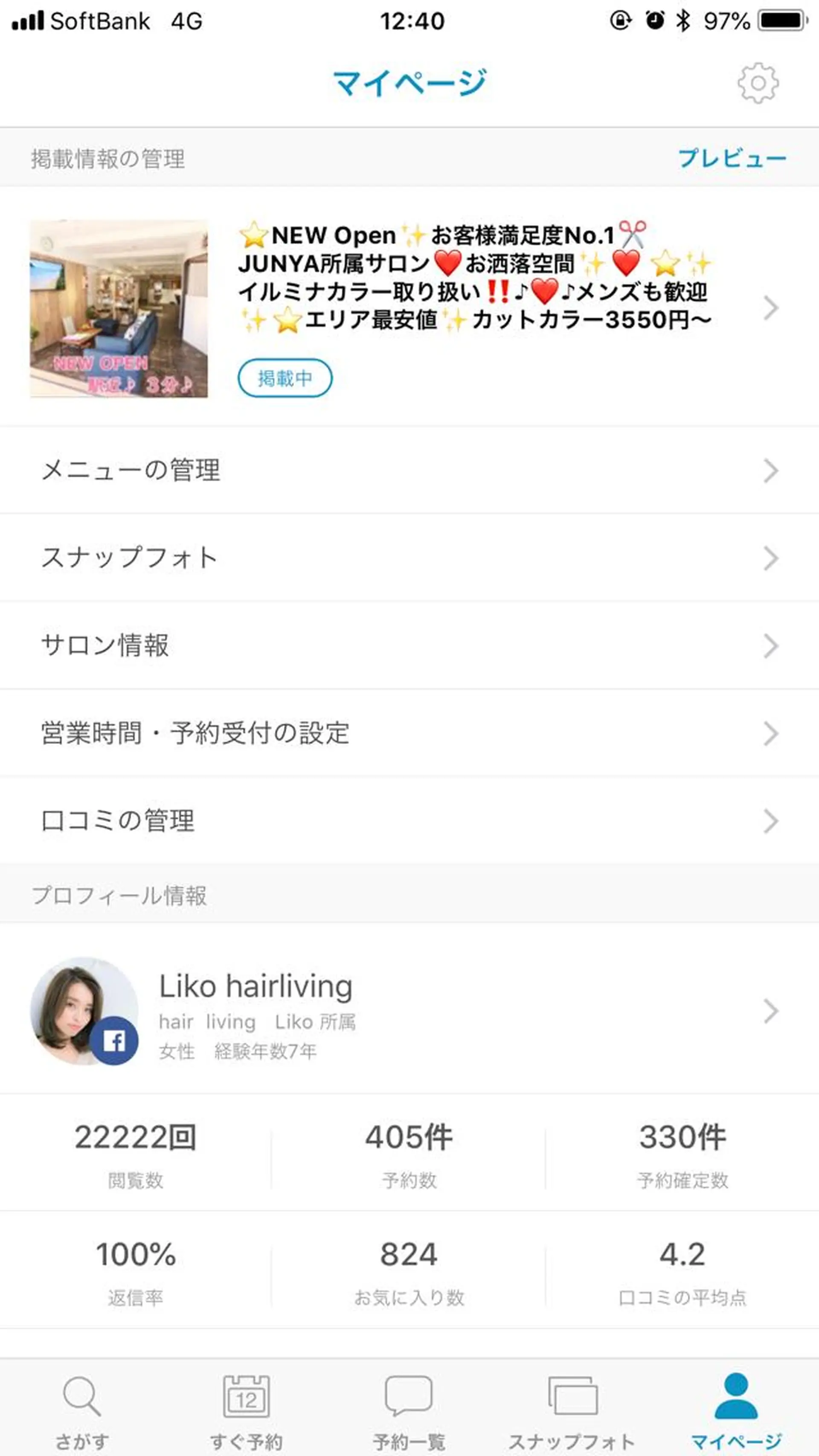
Task: Open メニューの管理
Action: pos(409,470)
